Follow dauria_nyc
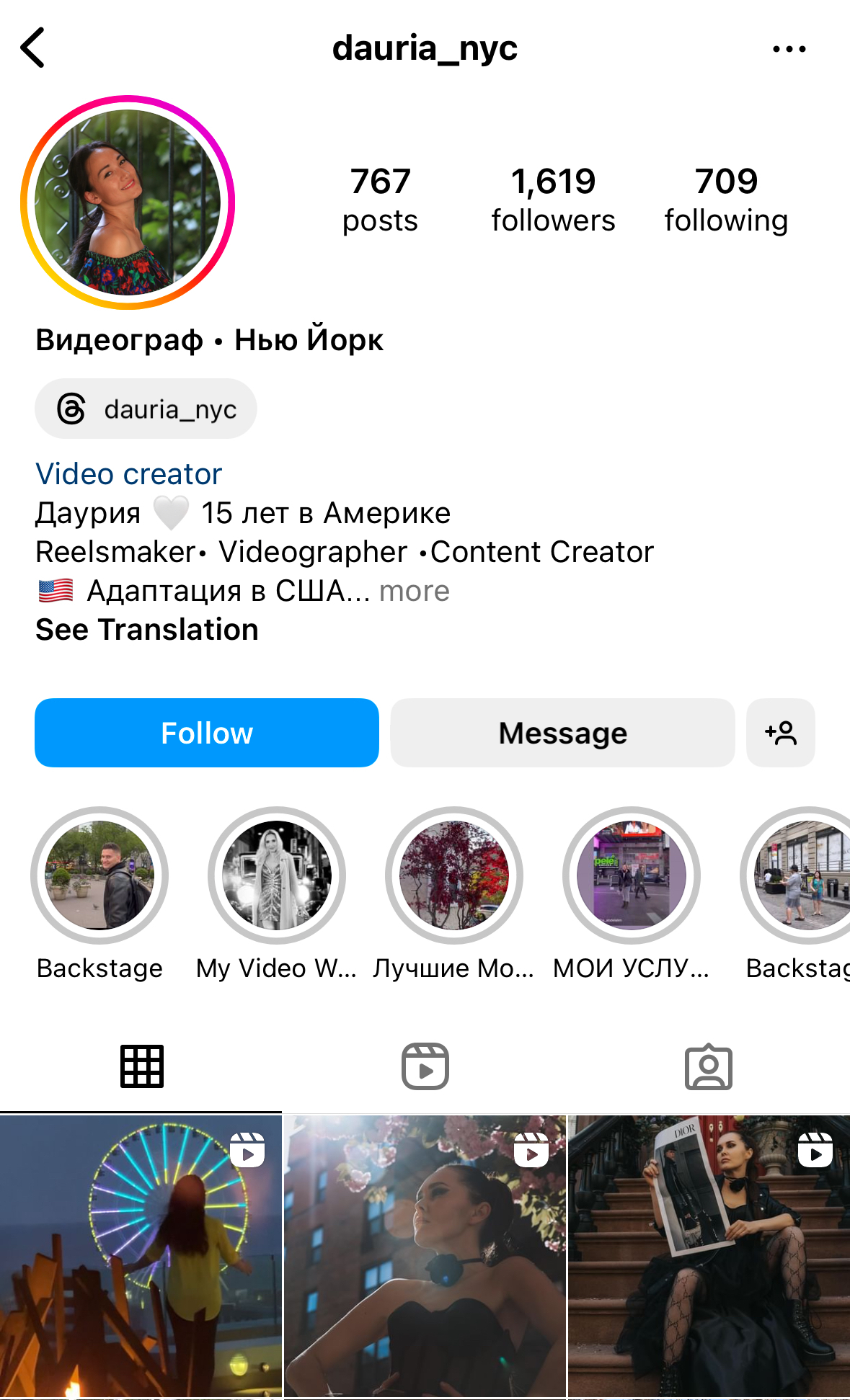Image resolution: width=850 pixels, height=1400 pixels. point(207,733)
